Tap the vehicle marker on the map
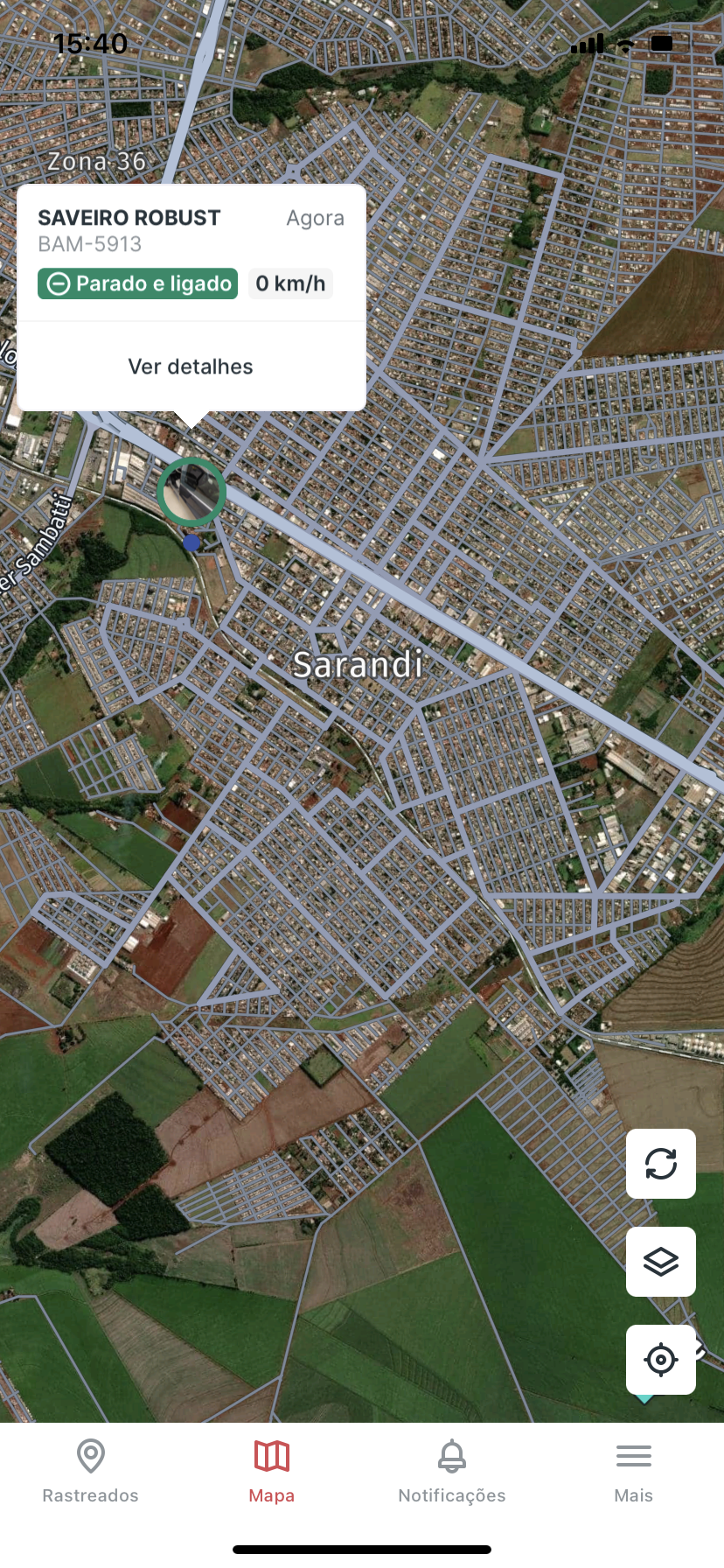Image resolution: width=724 pixels, height=1568 pixels. point(191,492)
